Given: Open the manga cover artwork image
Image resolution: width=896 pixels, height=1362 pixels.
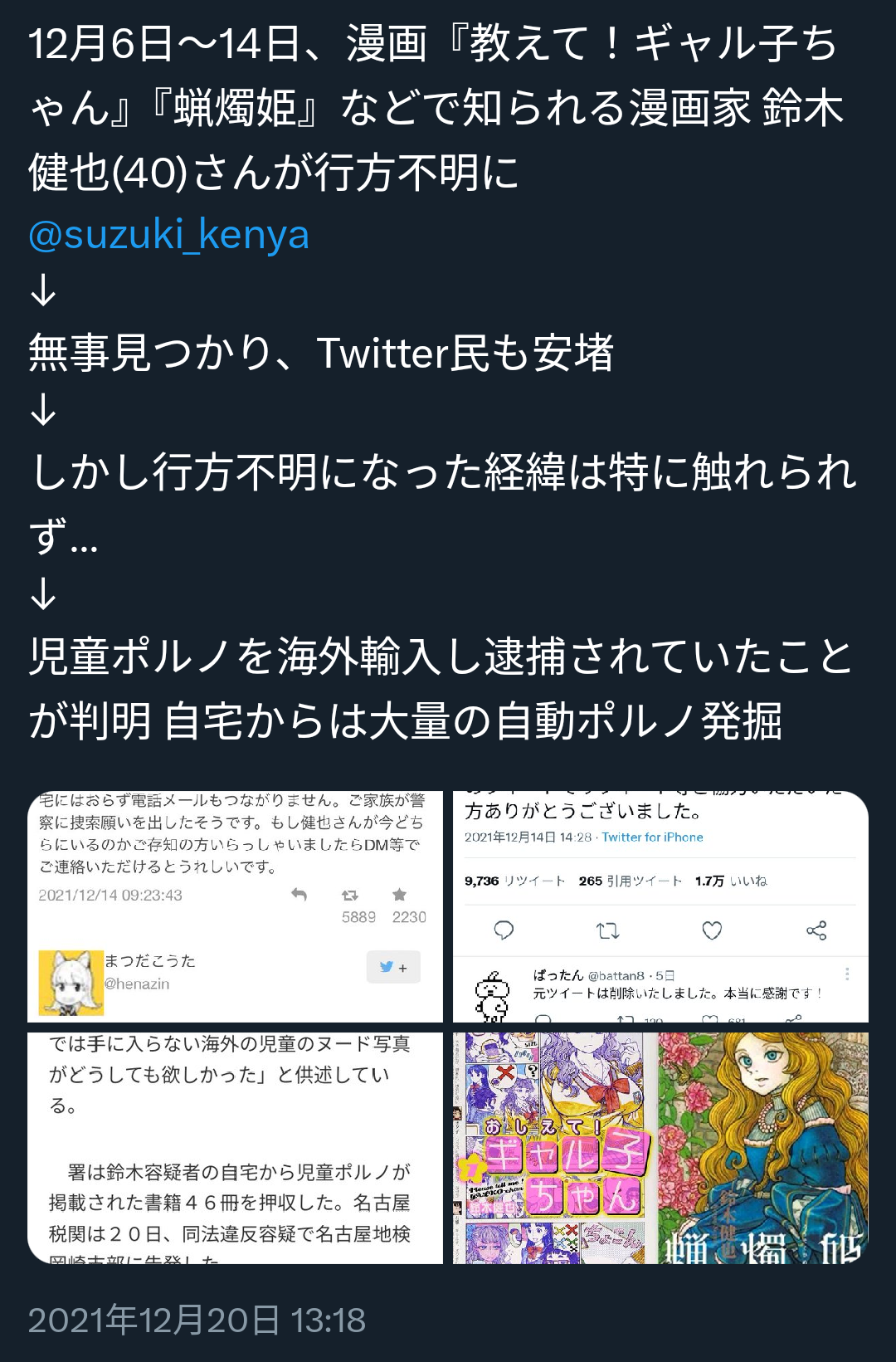Looking at the screenshot, I should pos(660,1148).
